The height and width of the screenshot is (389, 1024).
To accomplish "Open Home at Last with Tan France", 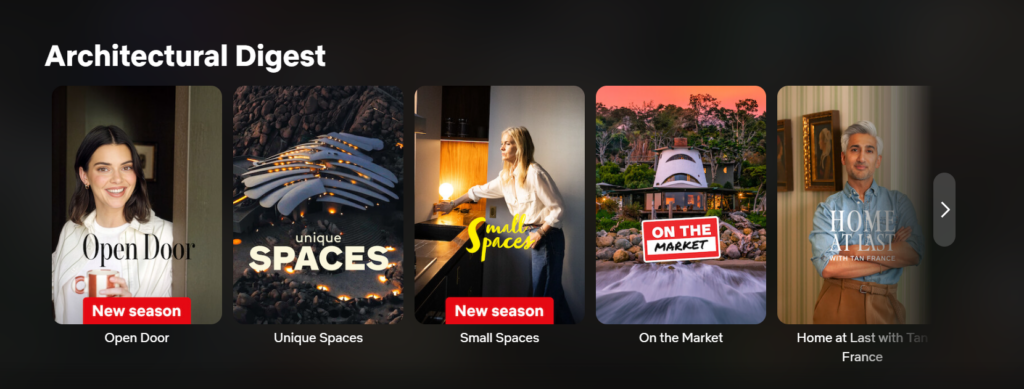I will (854, 205).
